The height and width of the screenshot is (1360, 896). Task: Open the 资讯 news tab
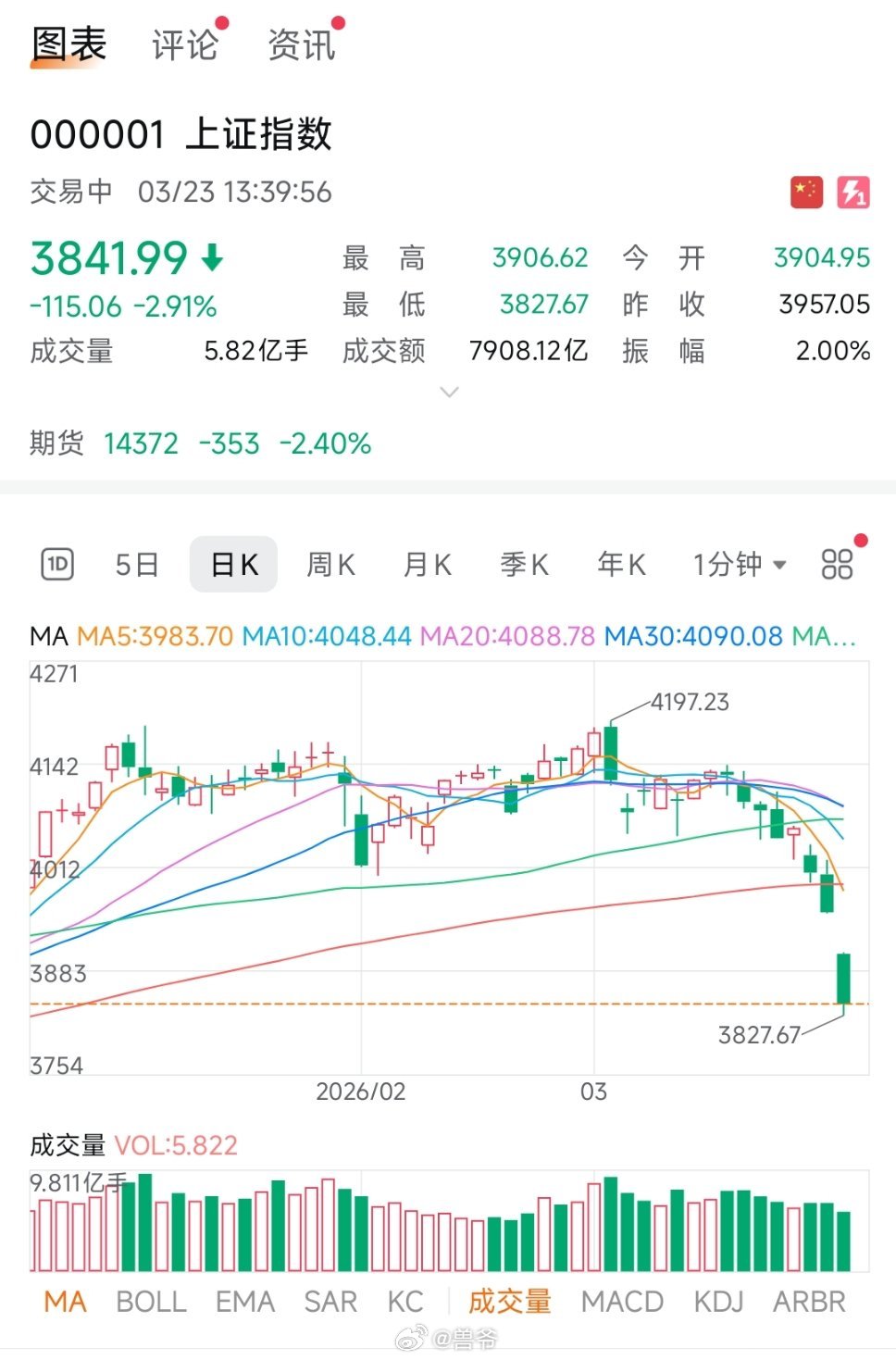[300, 43]
